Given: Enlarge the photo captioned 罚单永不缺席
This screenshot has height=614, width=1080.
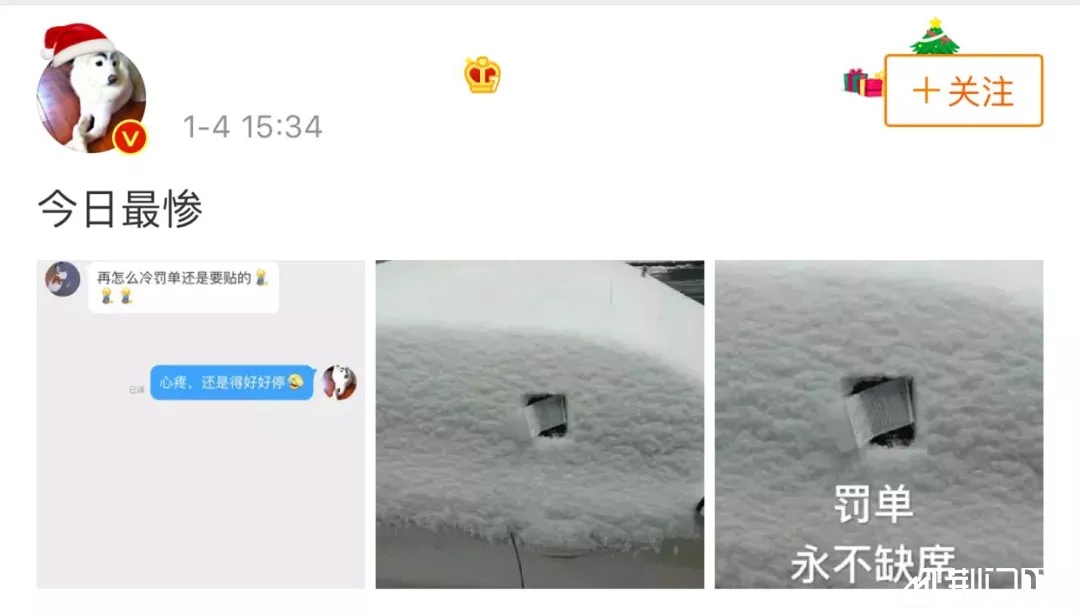Looking at the screenshot, I should click(878, 424).
